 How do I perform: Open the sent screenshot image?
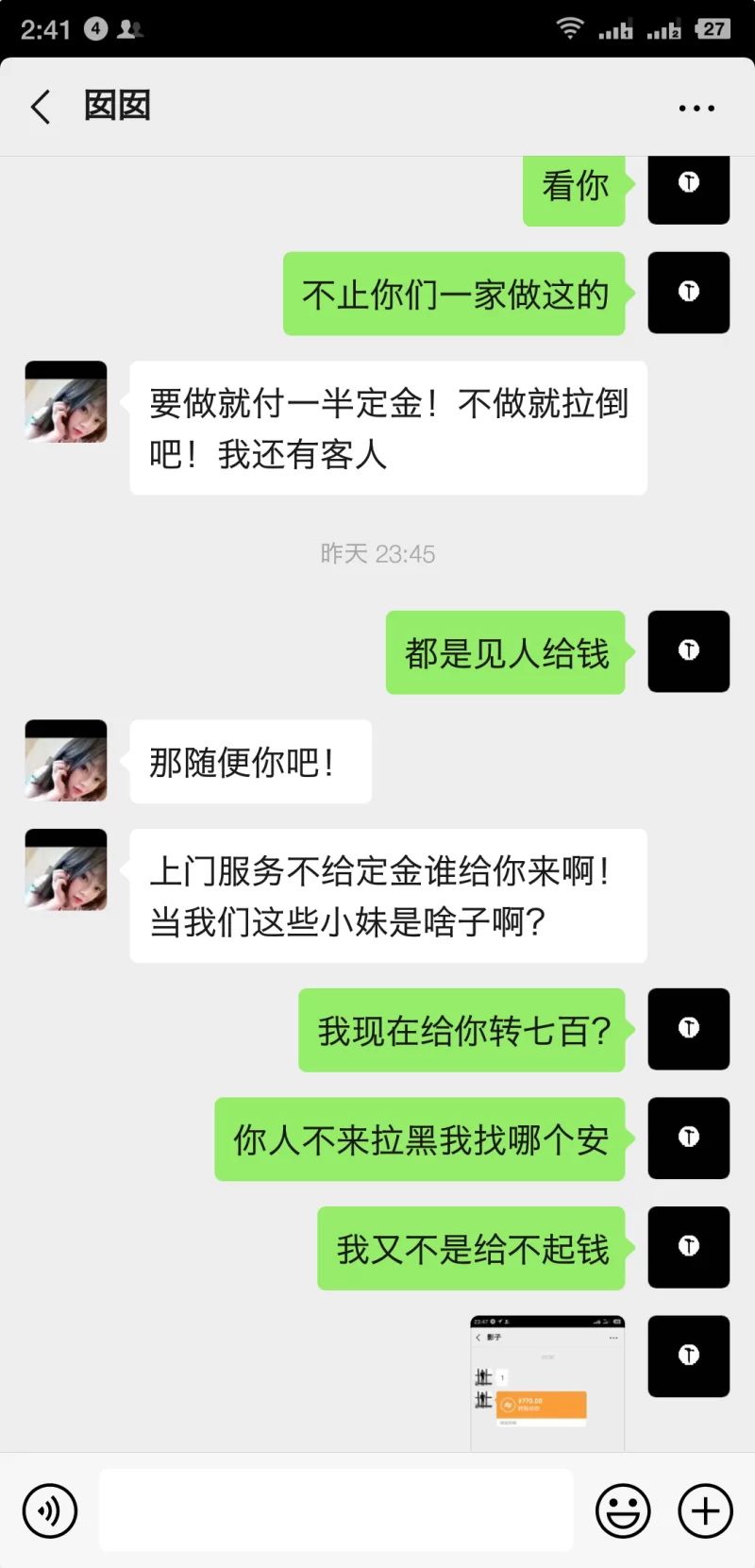point(546,1382)
